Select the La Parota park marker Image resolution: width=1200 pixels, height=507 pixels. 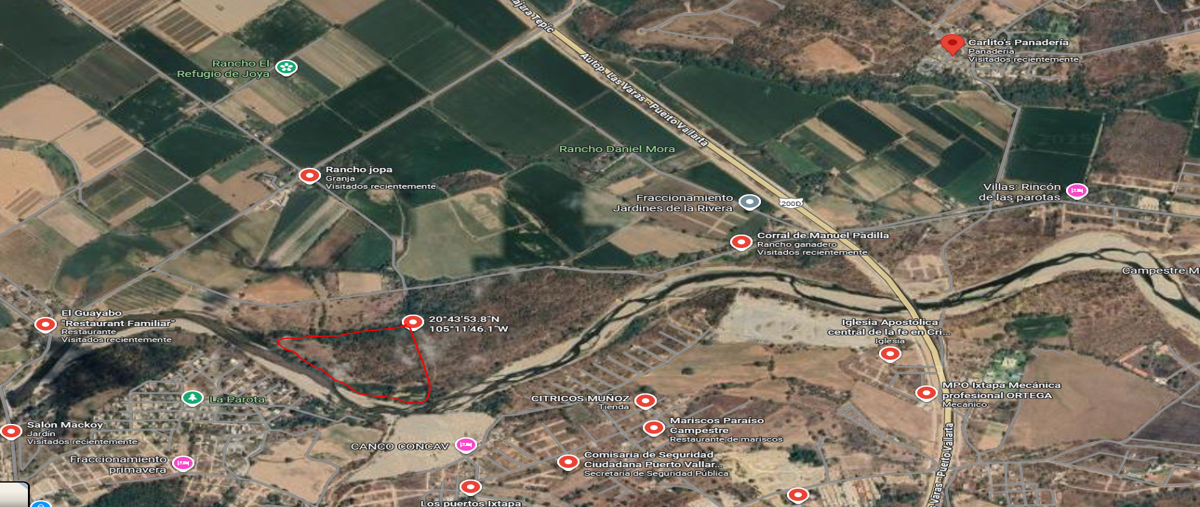coord(192,398)
